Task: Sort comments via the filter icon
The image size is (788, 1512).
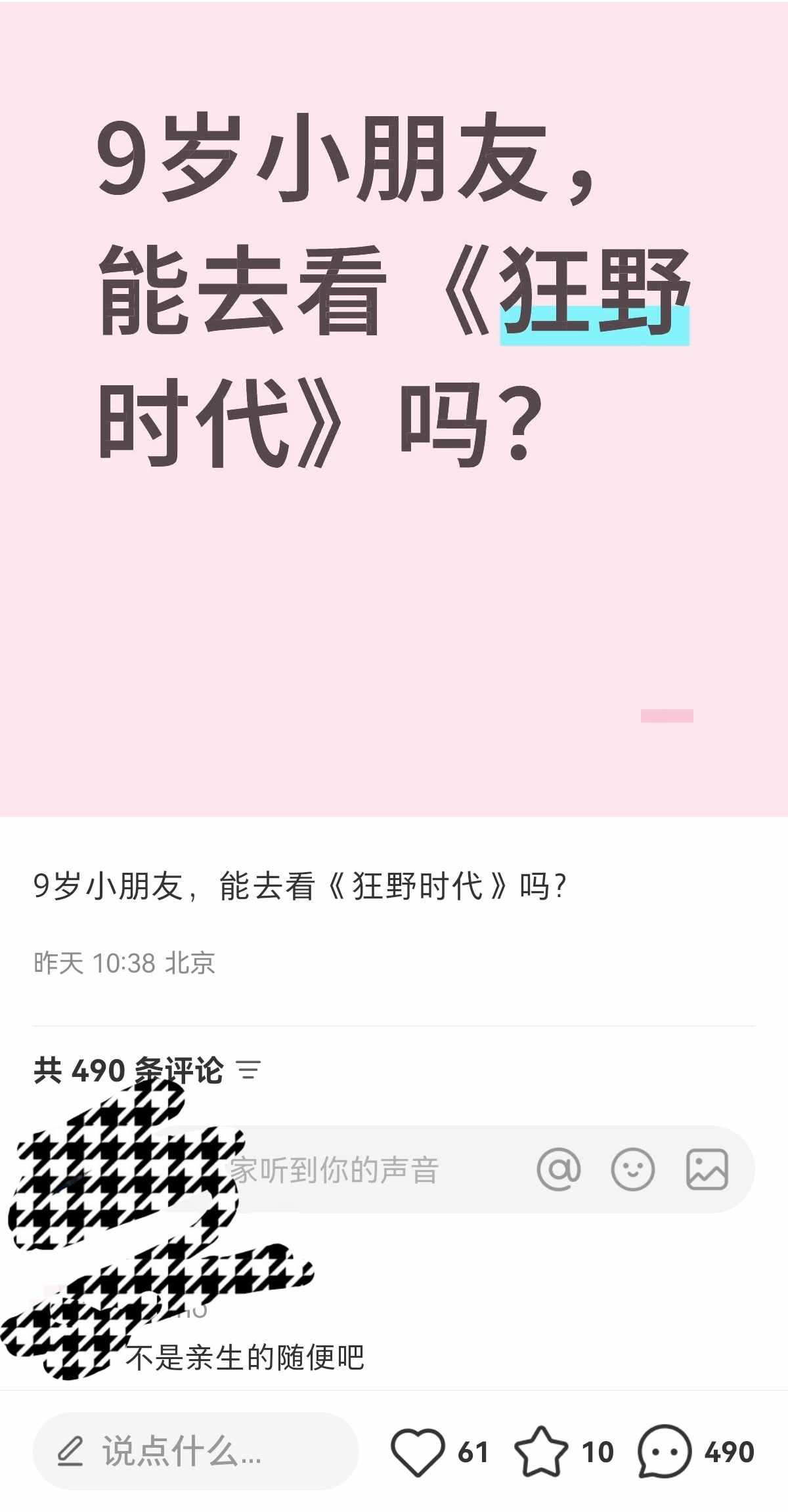Action: [x=249, y=1070]
